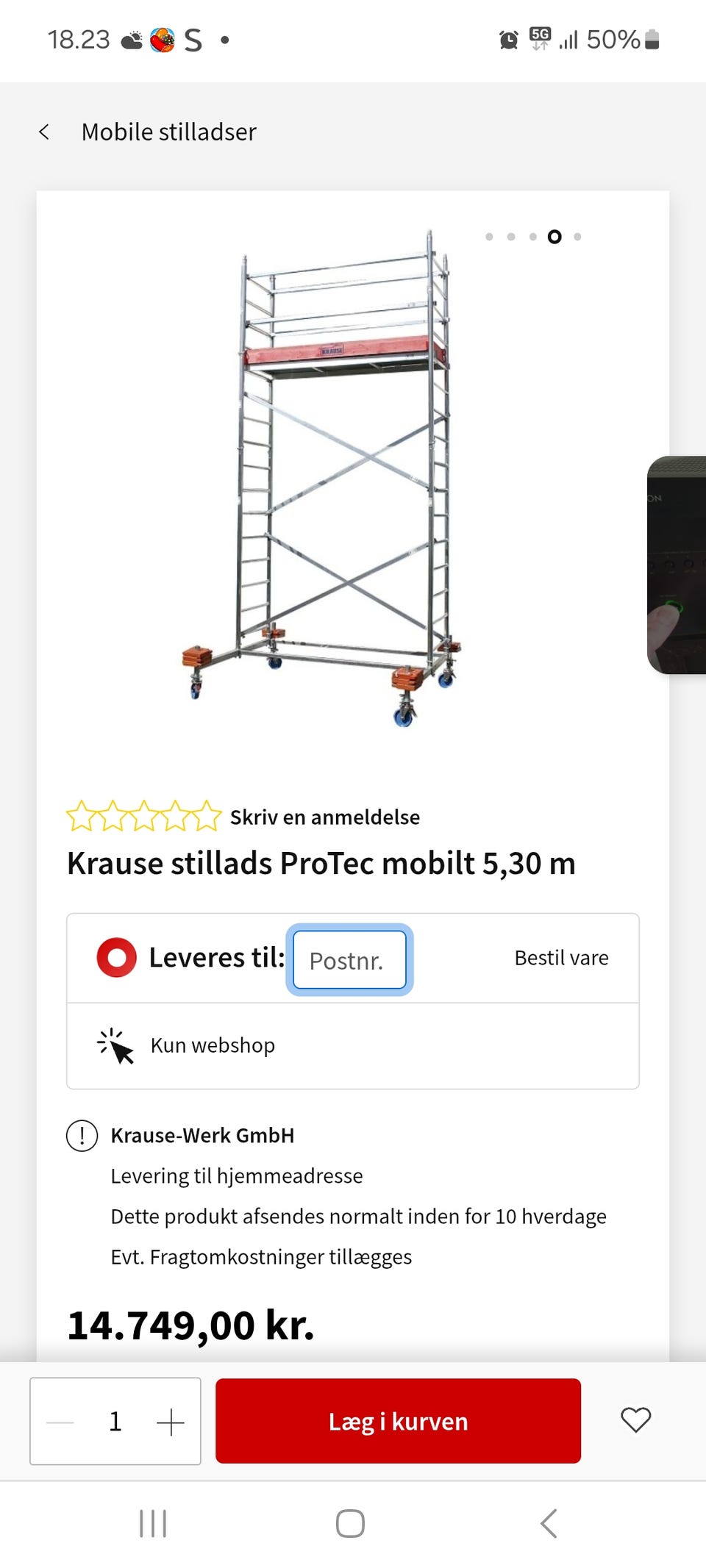Tap the heart icon to add to favorites
Viewport: 706px width, 1568px height.
(635, 1420)
